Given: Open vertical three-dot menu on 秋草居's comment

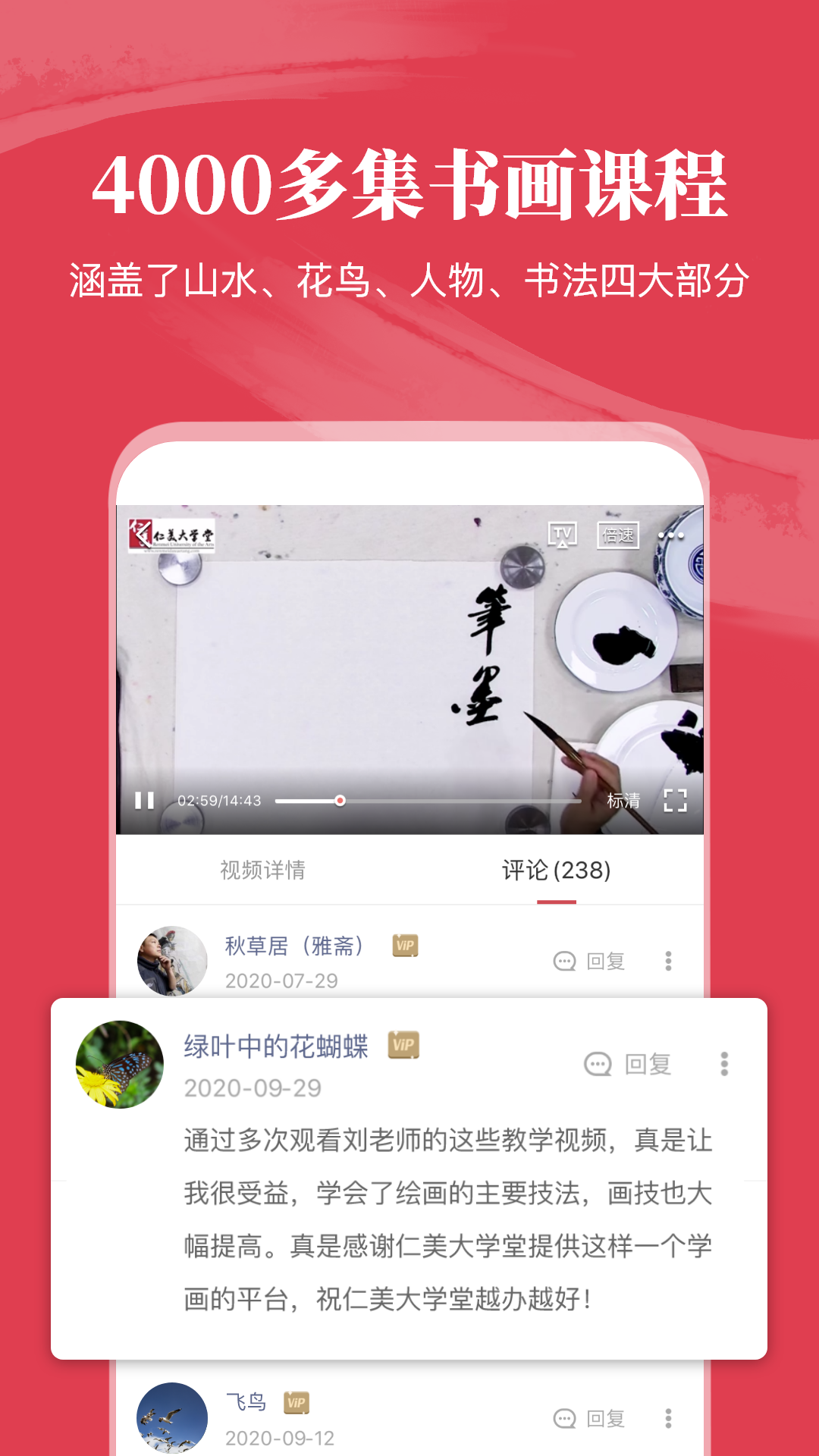Looking at the screenshot, I should tap(667, 961).
